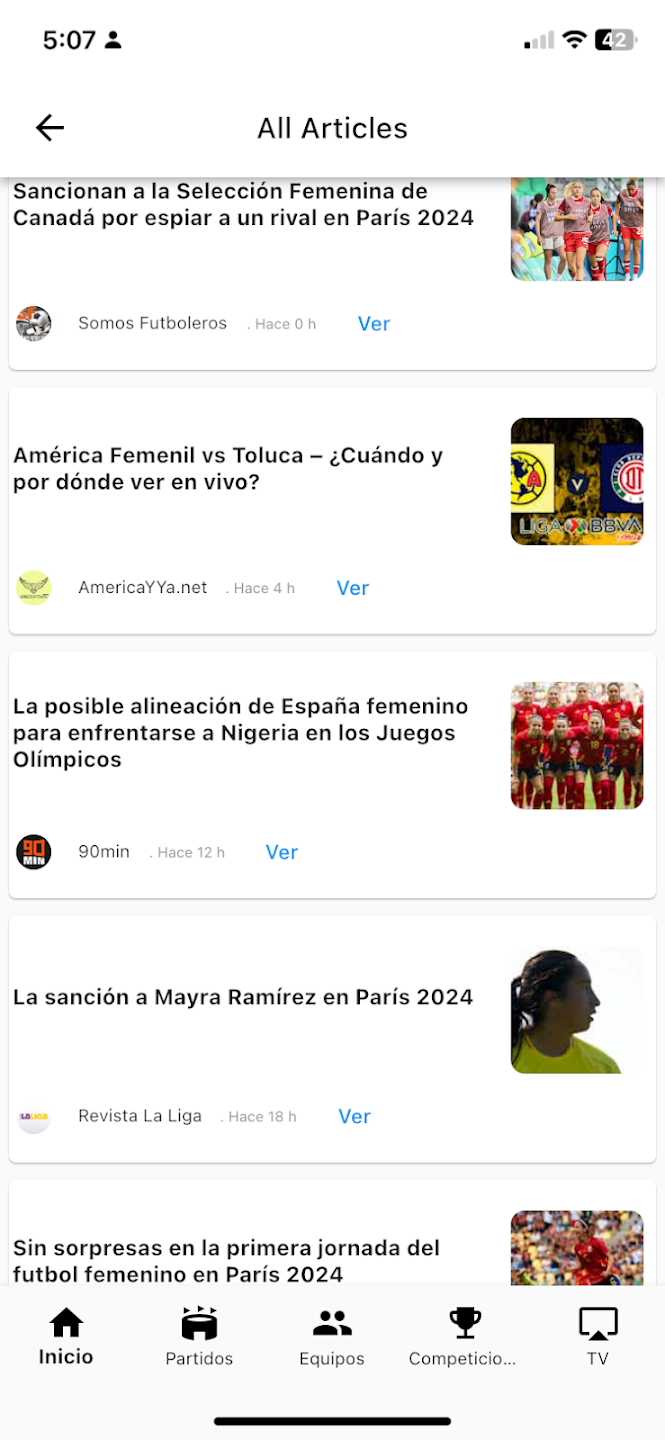The image size is (665, 1440).
Task: Tap Ver on the Revista La Liga article
Action: tap(354, 1116)
